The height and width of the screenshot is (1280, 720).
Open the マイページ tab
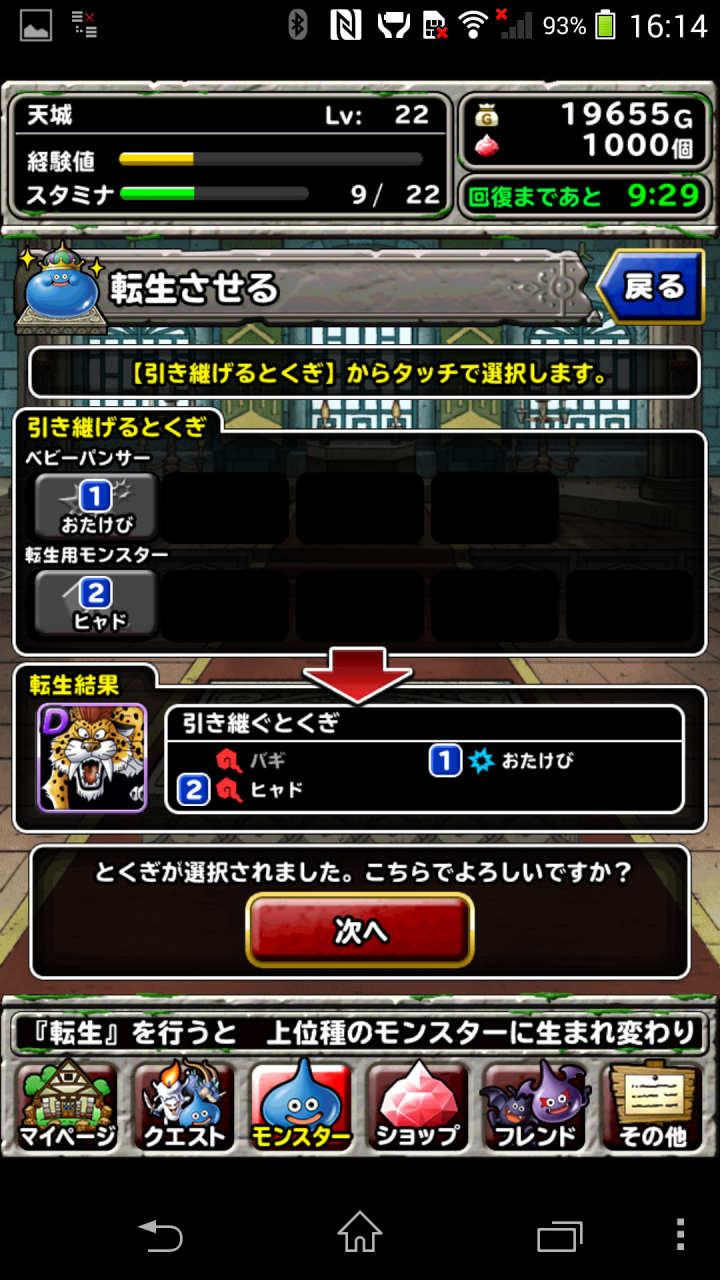point(67,1106)
